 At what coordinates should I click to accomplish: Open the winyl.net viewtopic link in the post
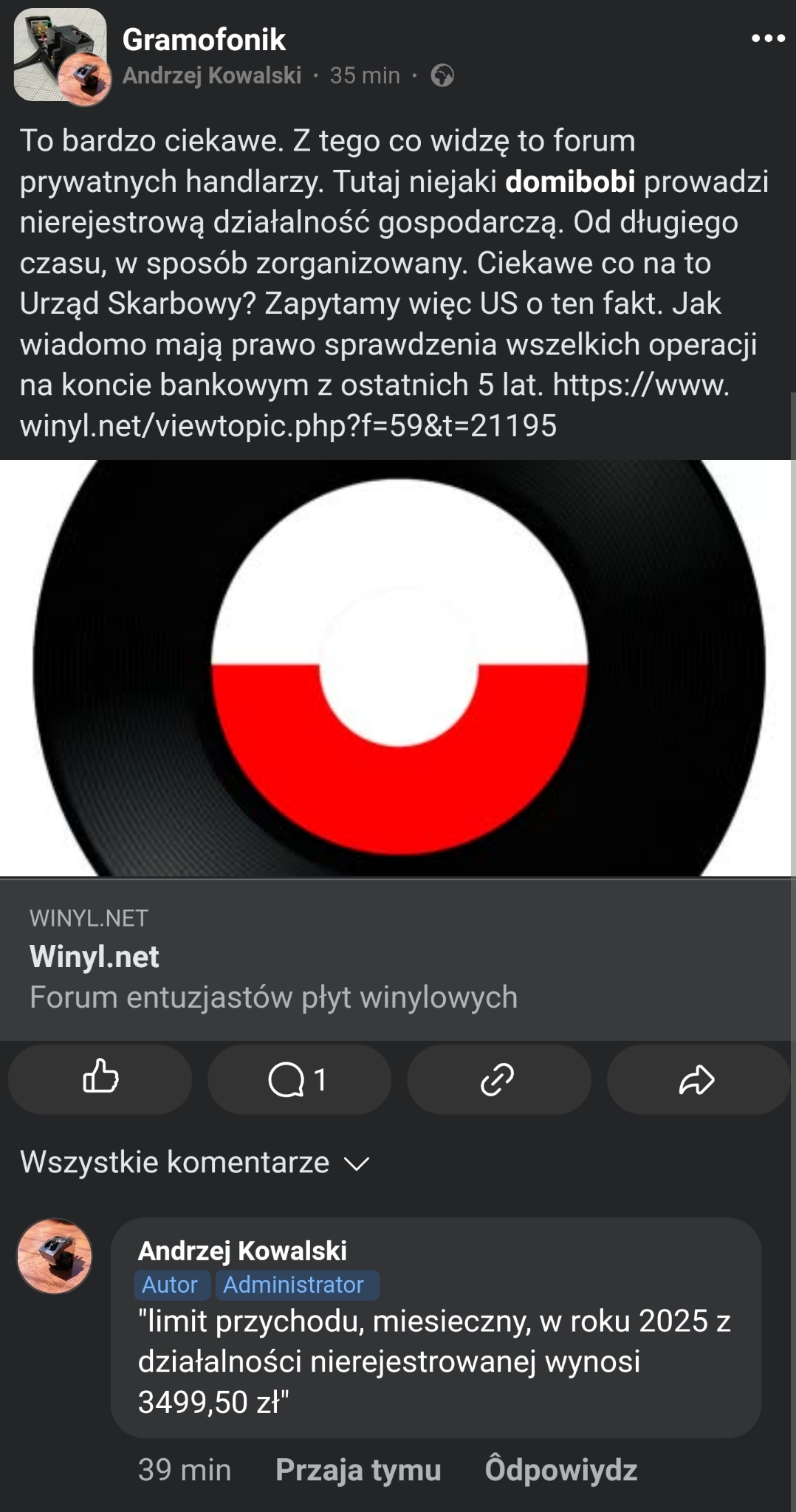point(288,425)
